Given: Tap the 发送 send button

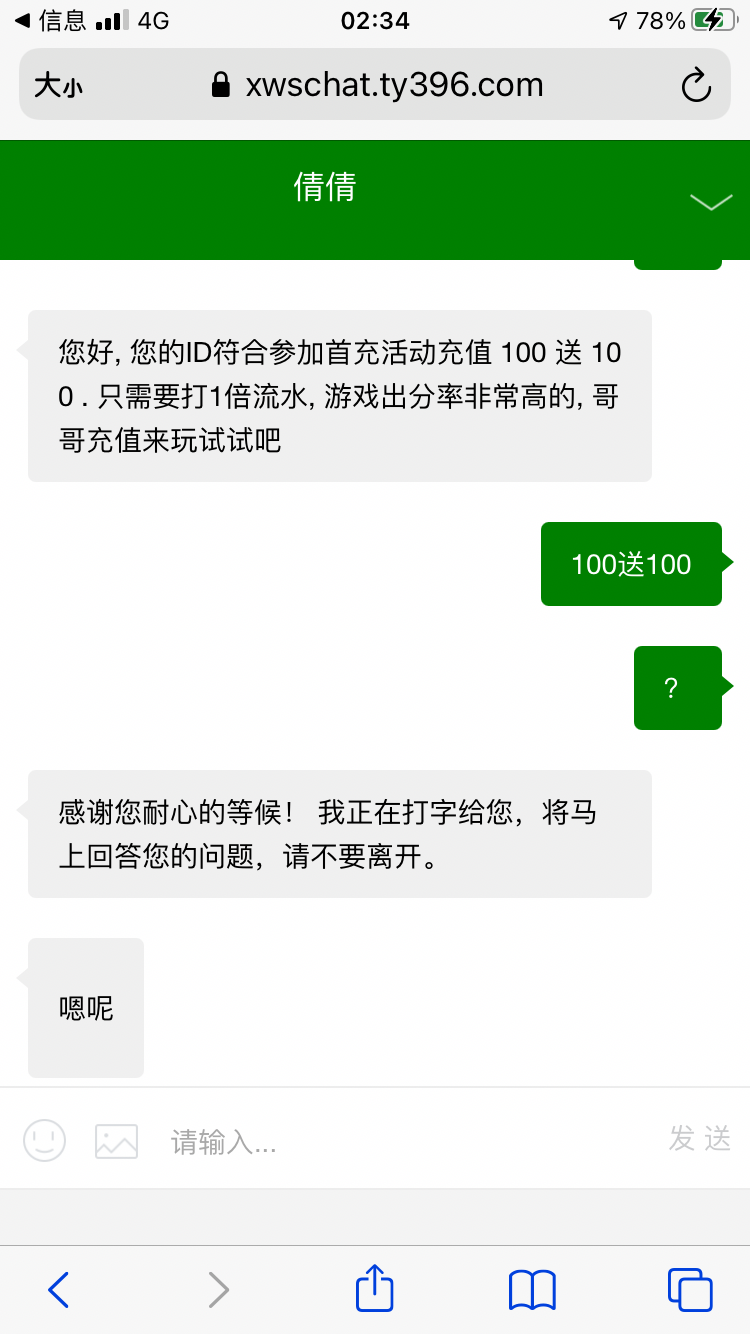Looking at the screenshot, I should point(700,1138).
